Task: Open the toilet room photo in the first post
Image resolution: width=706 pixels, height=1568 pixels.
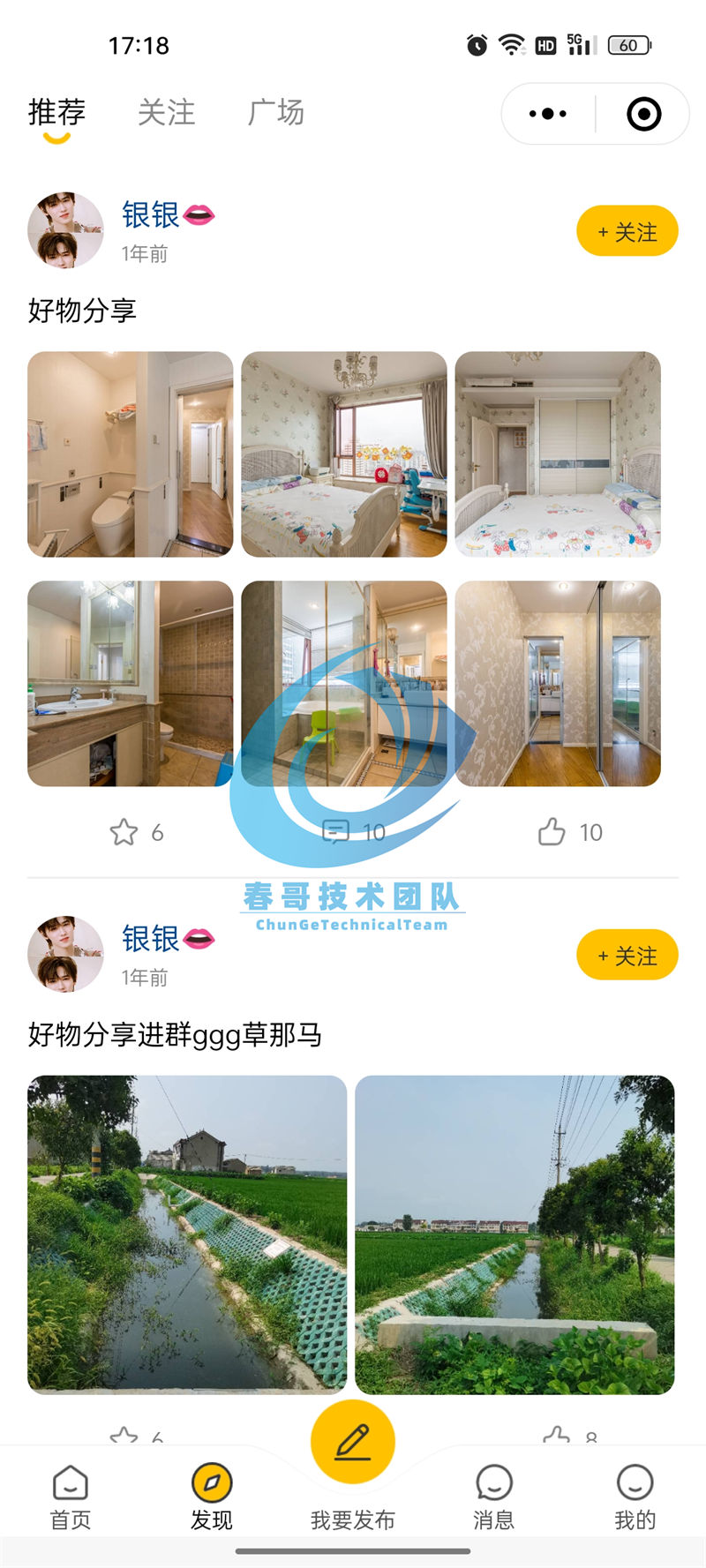Action: tap(131, 454)
